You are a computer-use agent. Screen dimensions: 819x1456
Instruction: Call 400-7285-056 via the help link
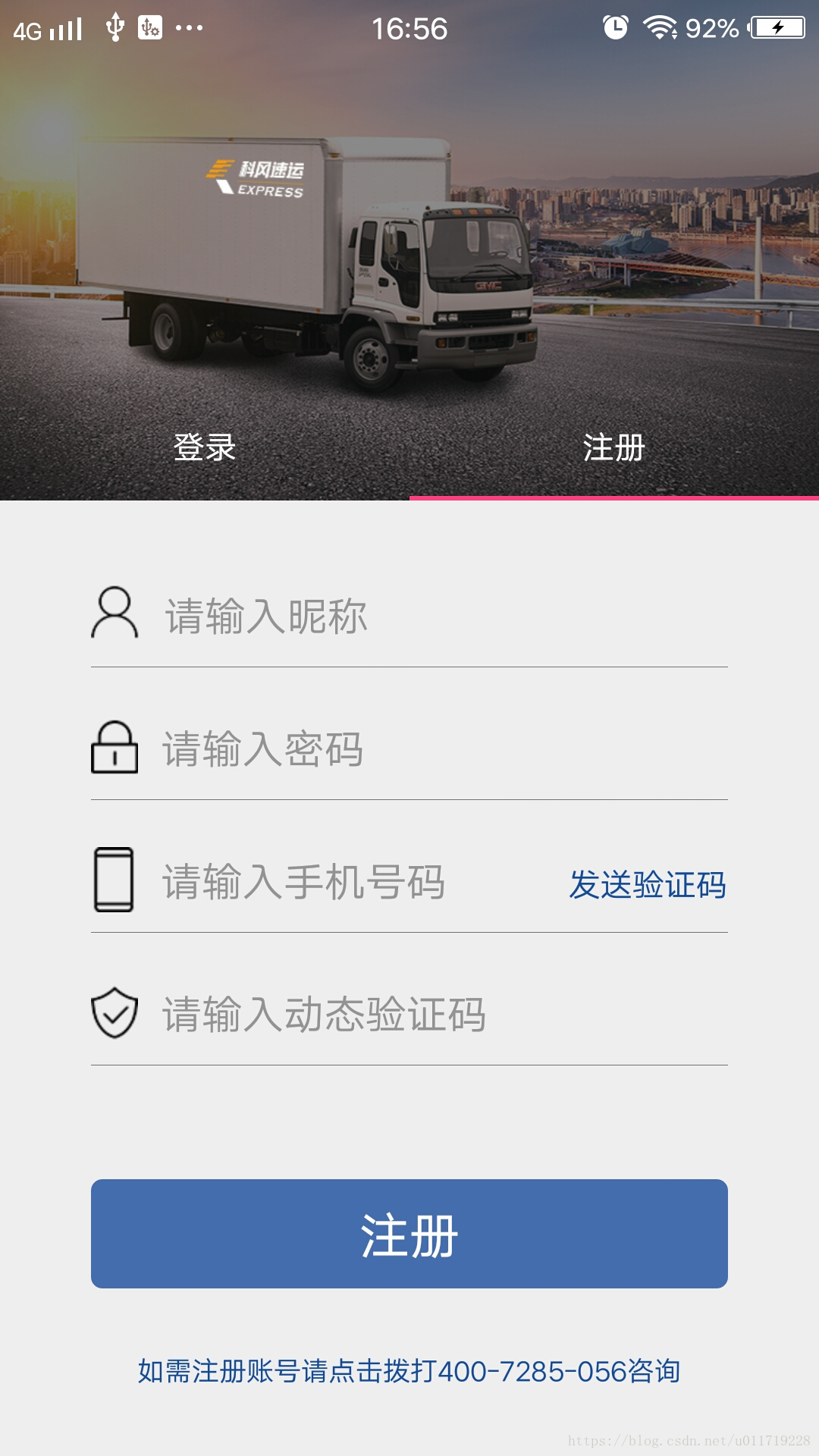pyautogui.click(x=409, y=1371)
